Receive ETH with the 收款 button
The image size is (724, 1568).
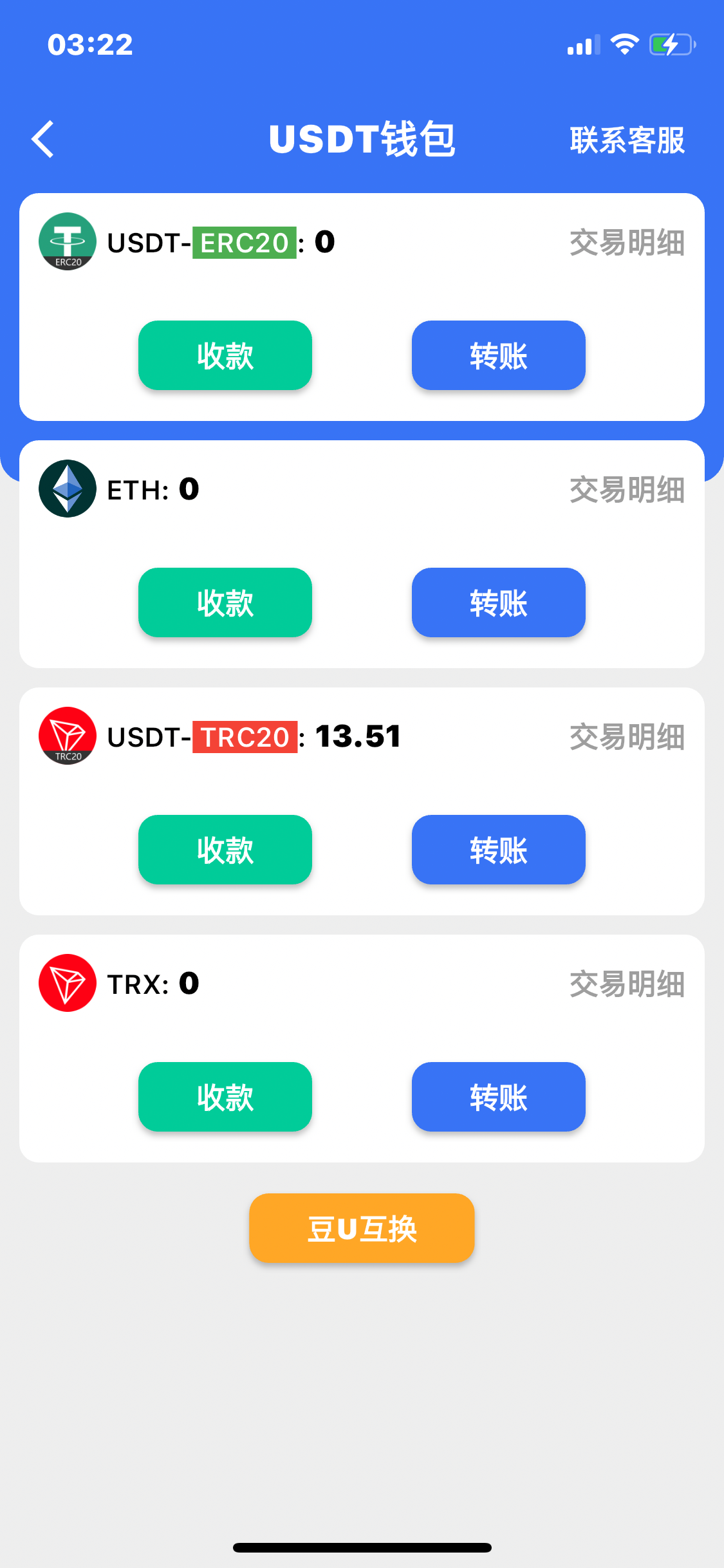pyautogui.click(x=225, y=602)
